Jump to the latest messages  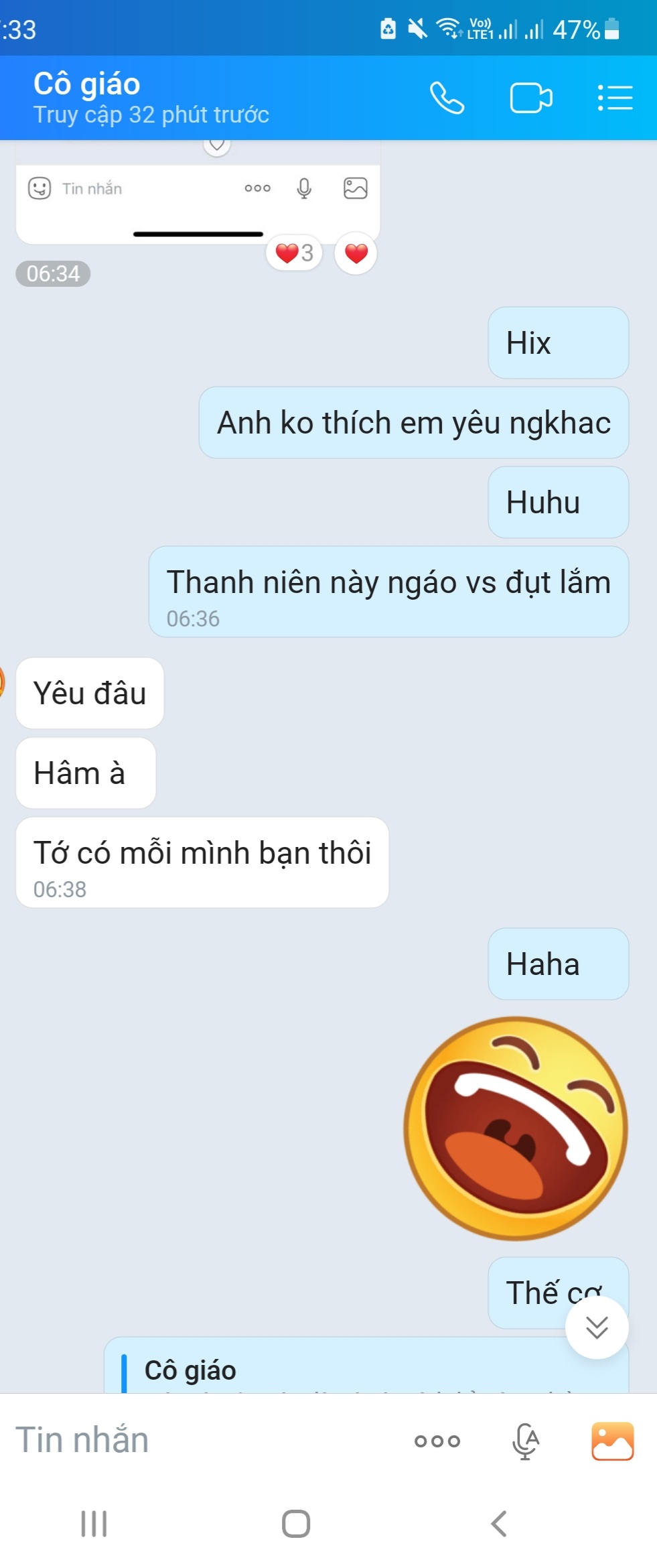(597, 1327)
